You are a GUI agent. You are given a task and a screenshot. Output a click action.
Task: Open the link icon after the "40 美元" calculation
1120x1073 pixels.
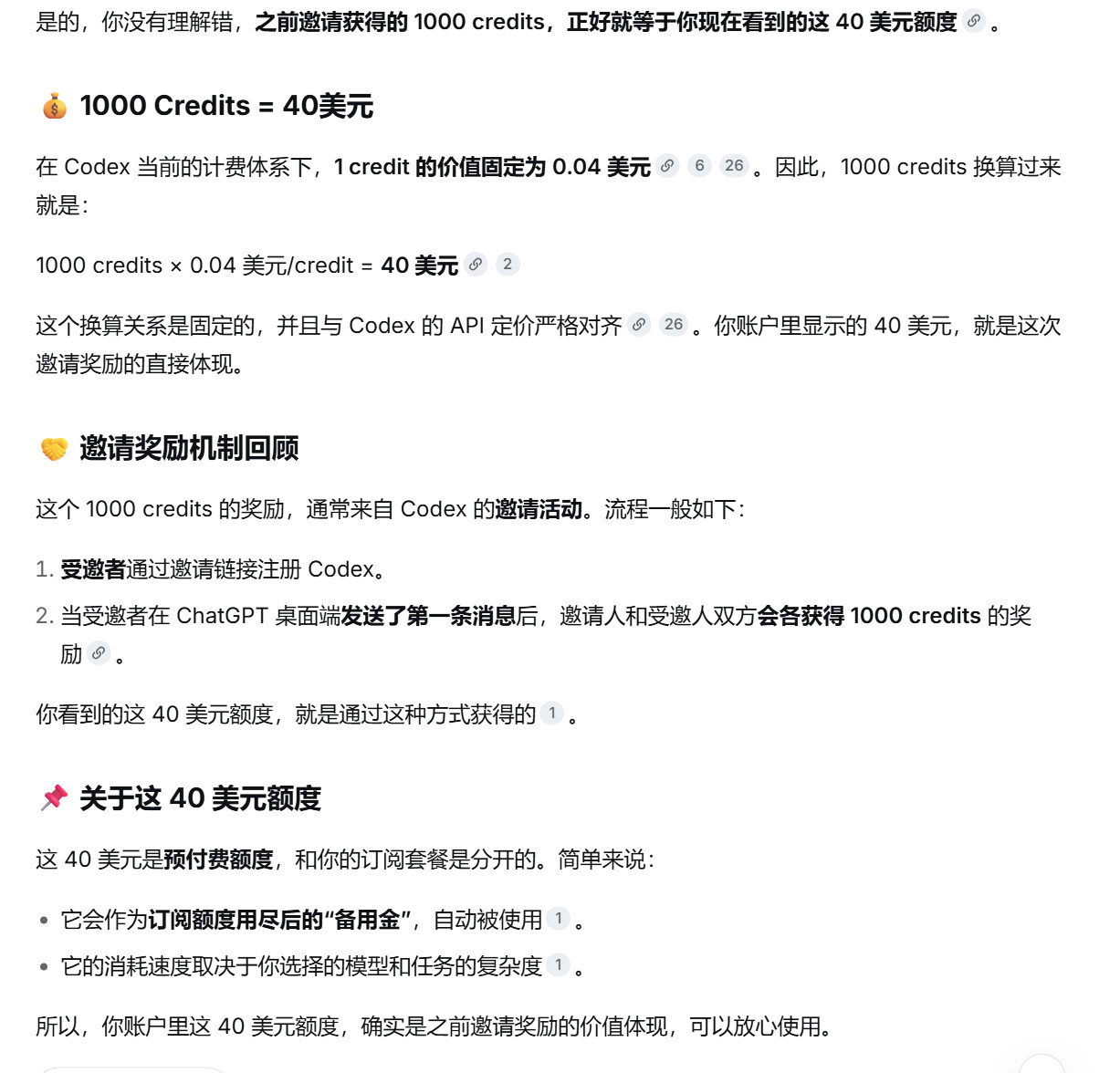point(476,265)
